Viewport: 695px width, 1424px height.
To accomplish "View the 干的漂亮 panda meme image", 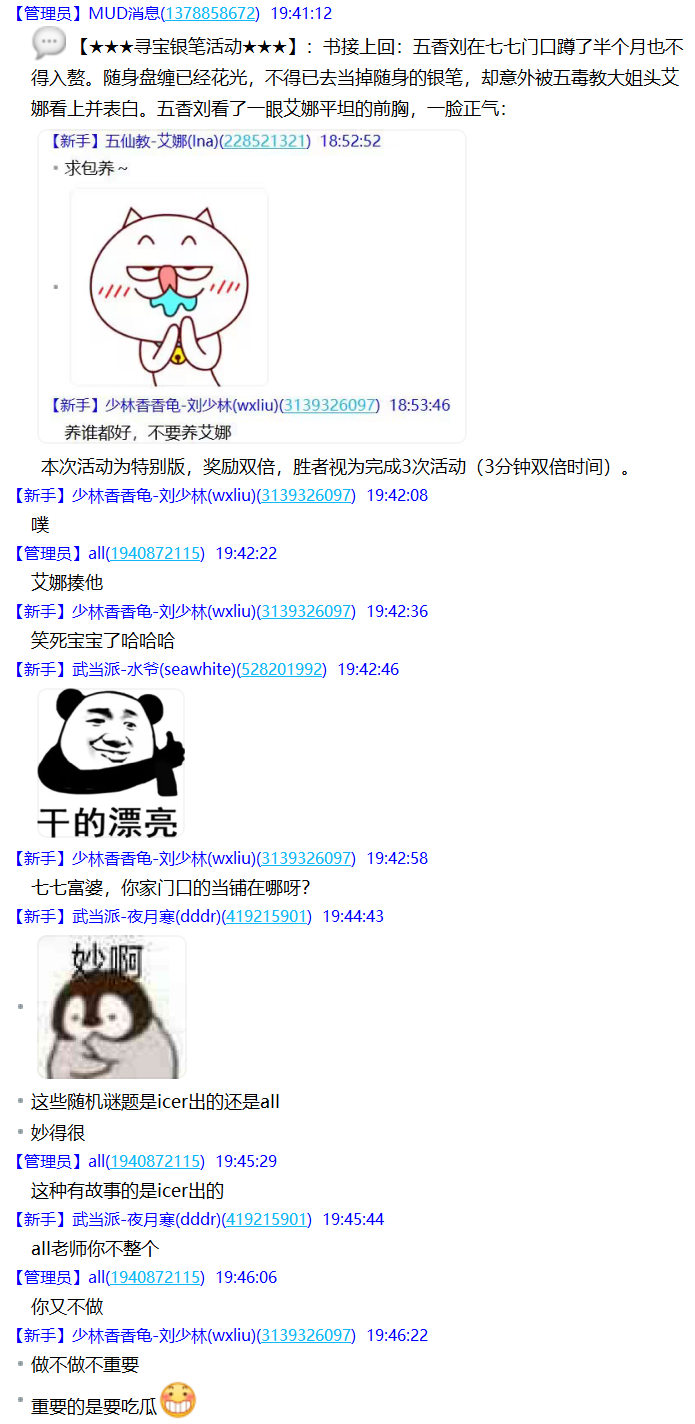I will click(110, 763).
